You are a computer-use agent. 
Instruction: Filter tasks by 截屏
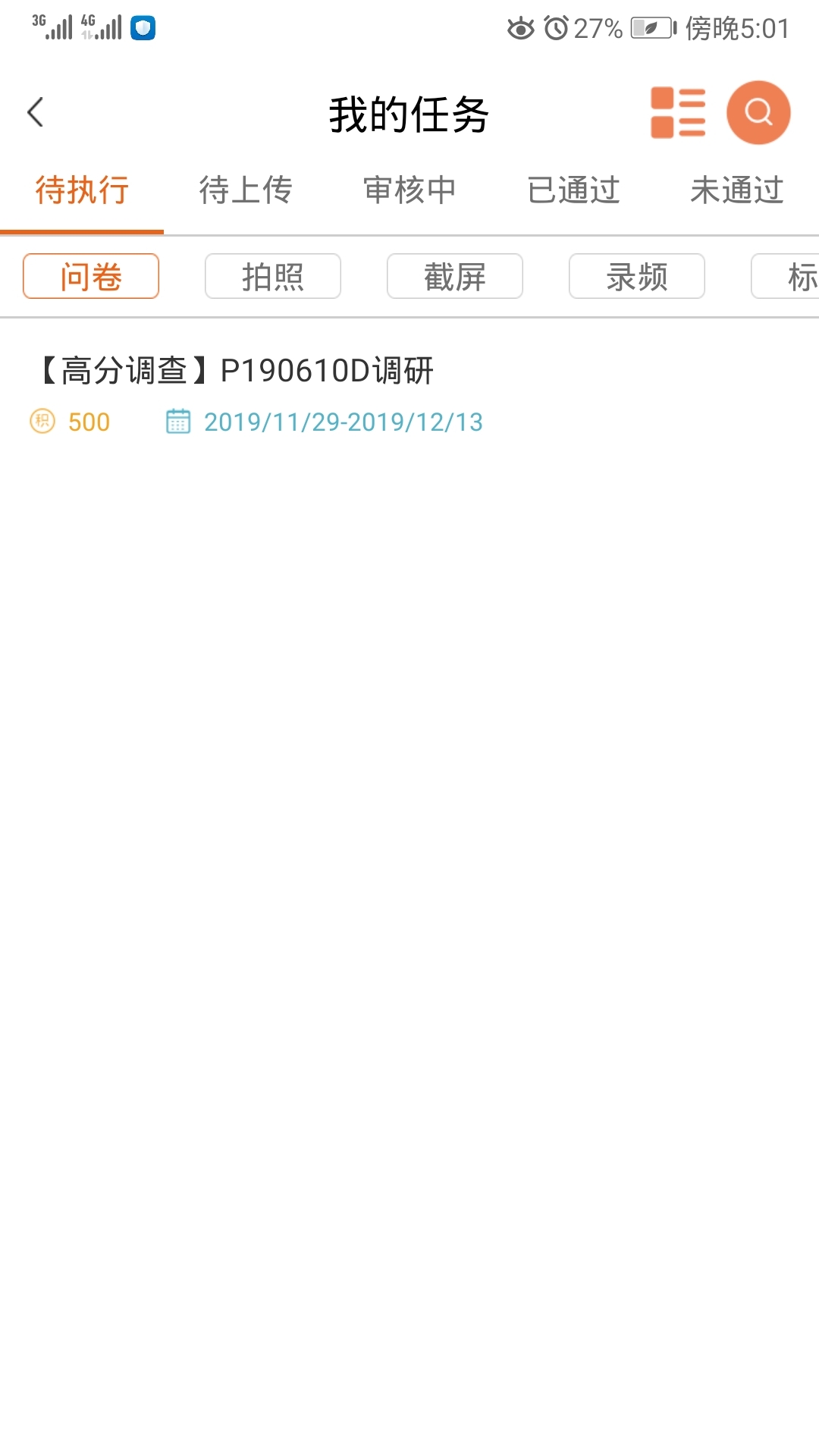coord(455,277)
